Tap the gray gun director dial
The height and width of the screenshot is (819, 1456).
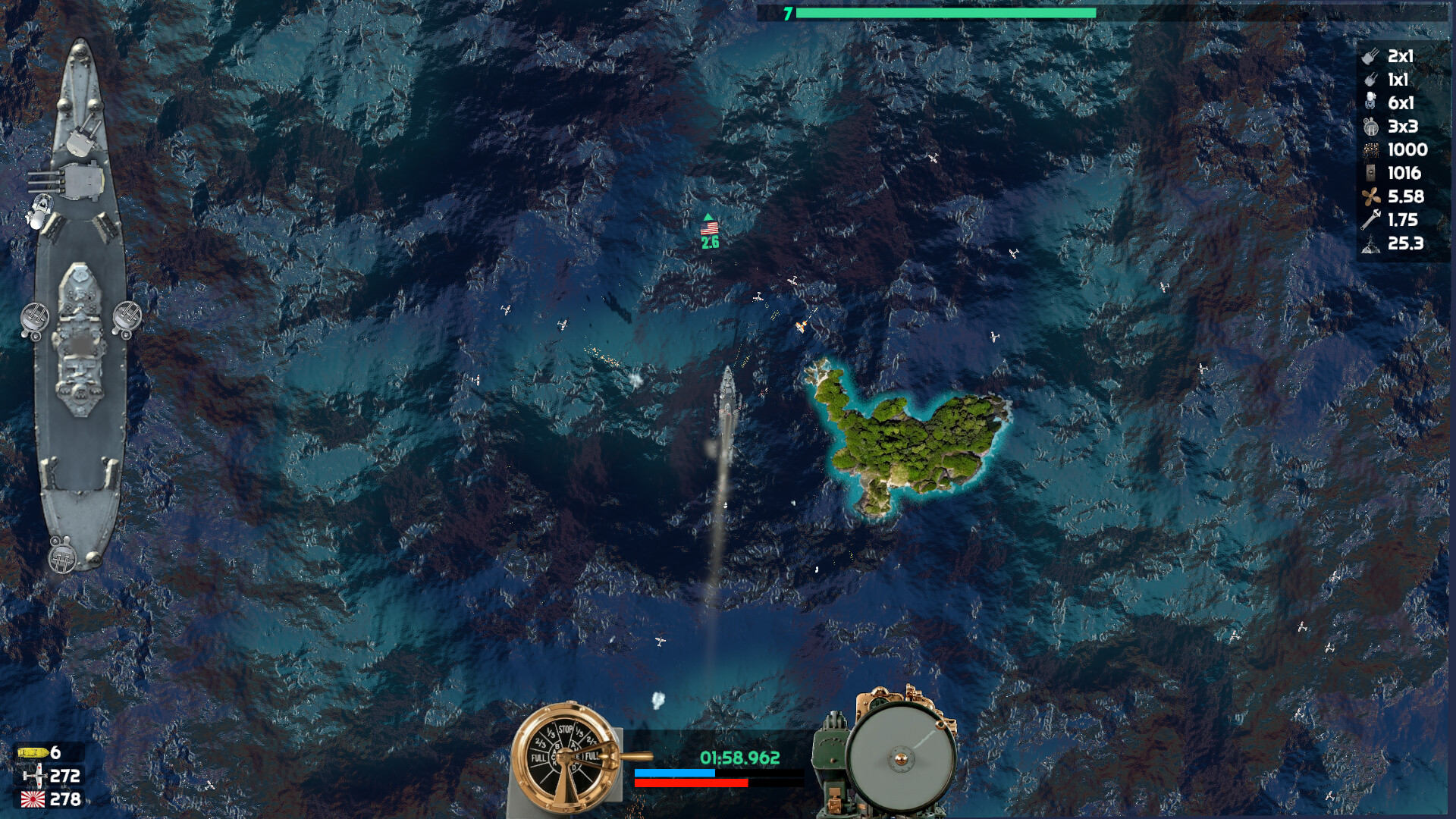[899, 757]
